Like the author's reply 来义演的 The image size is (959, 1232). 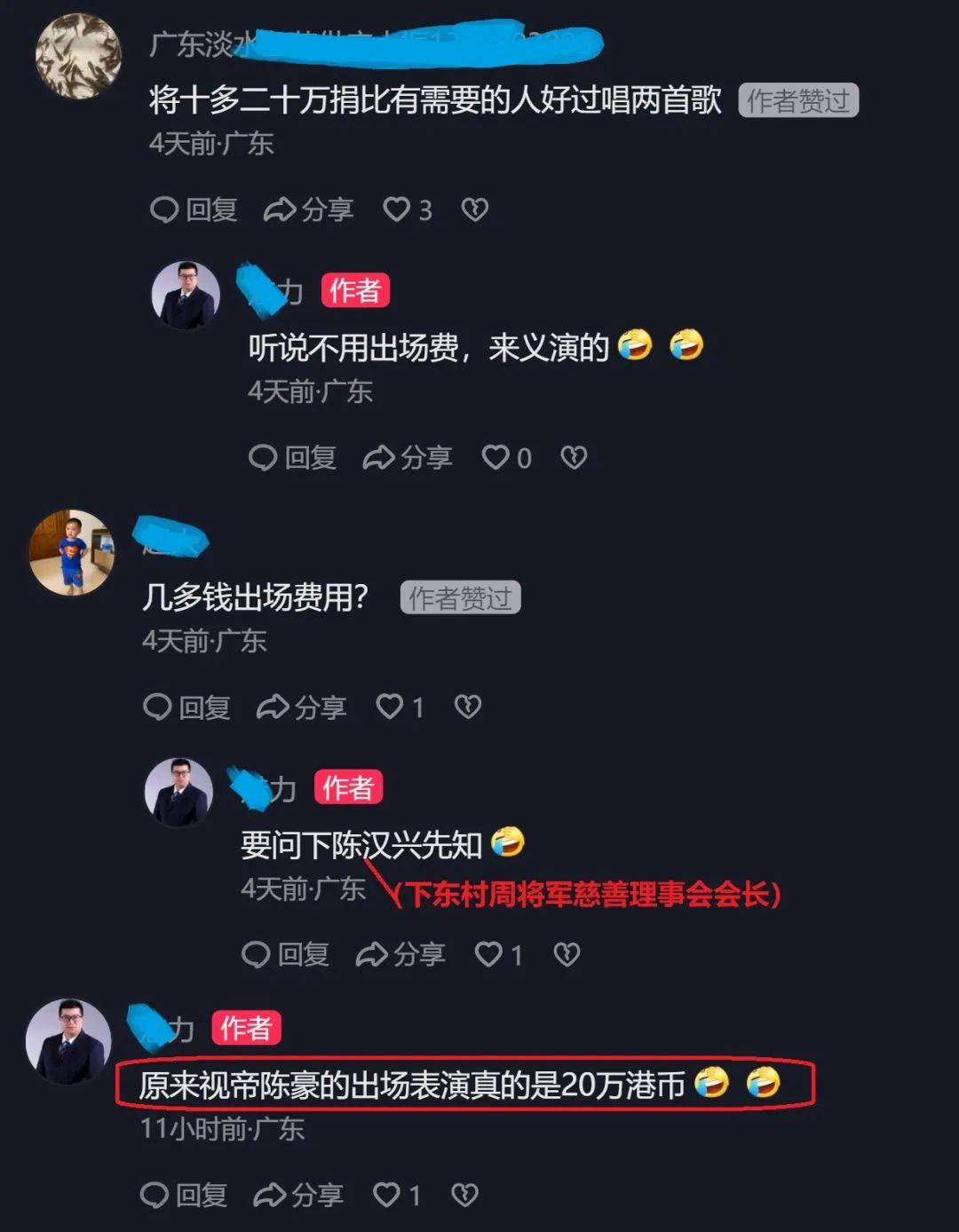495,458
